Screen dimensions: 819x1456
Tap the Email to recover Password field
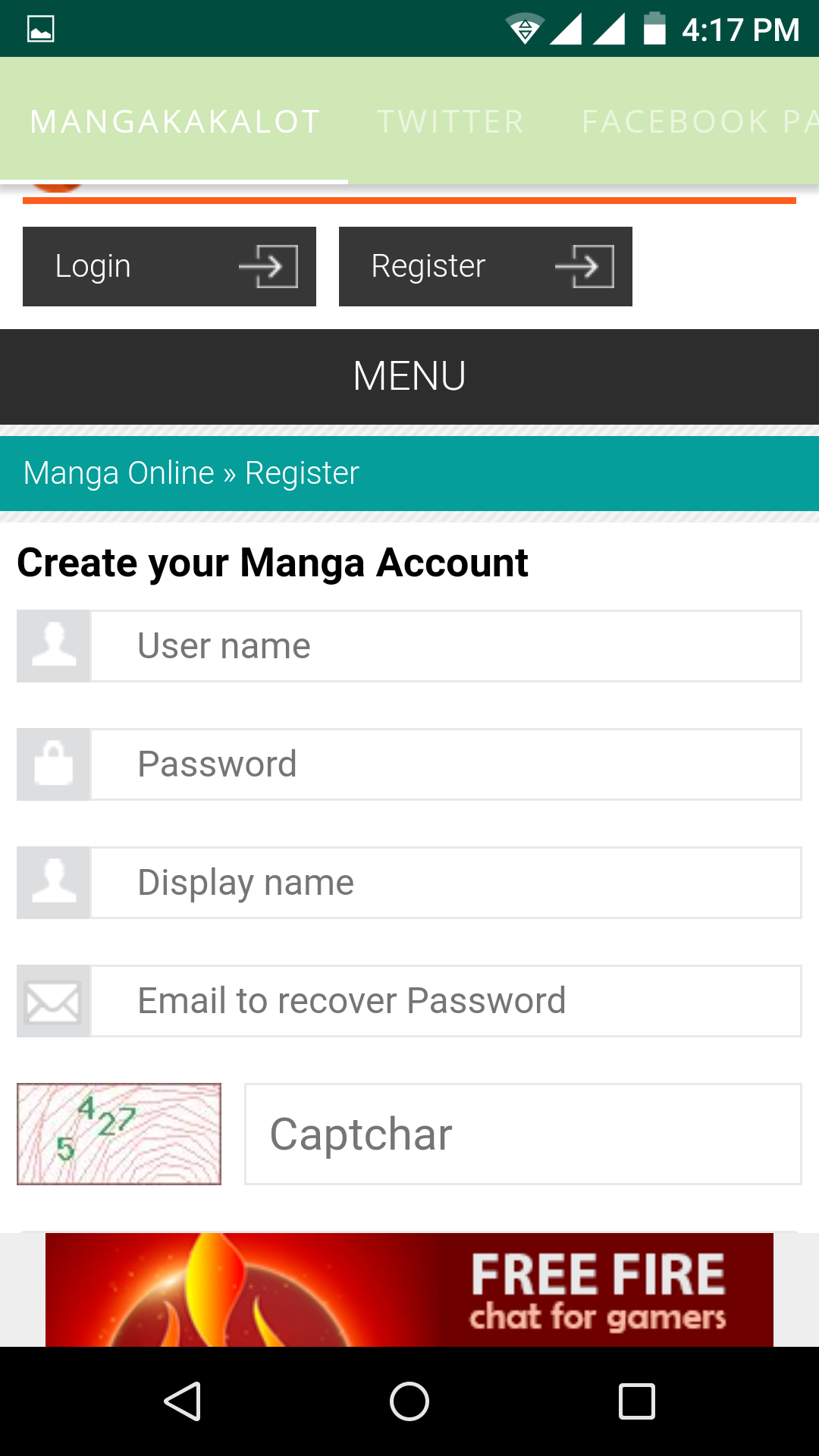tap(446, 1001)
